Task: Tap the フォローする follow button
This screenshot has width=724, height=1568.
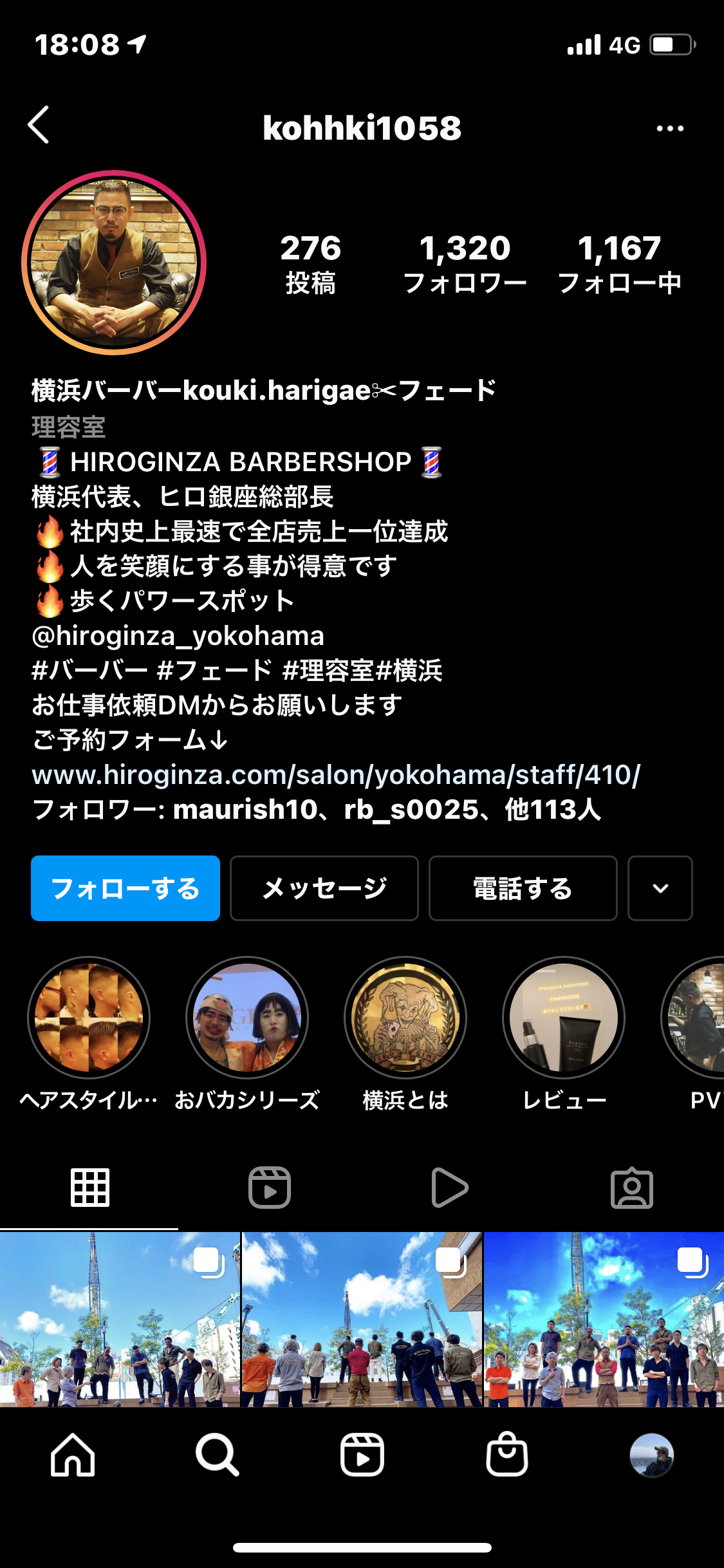Action: click(125, 888)
